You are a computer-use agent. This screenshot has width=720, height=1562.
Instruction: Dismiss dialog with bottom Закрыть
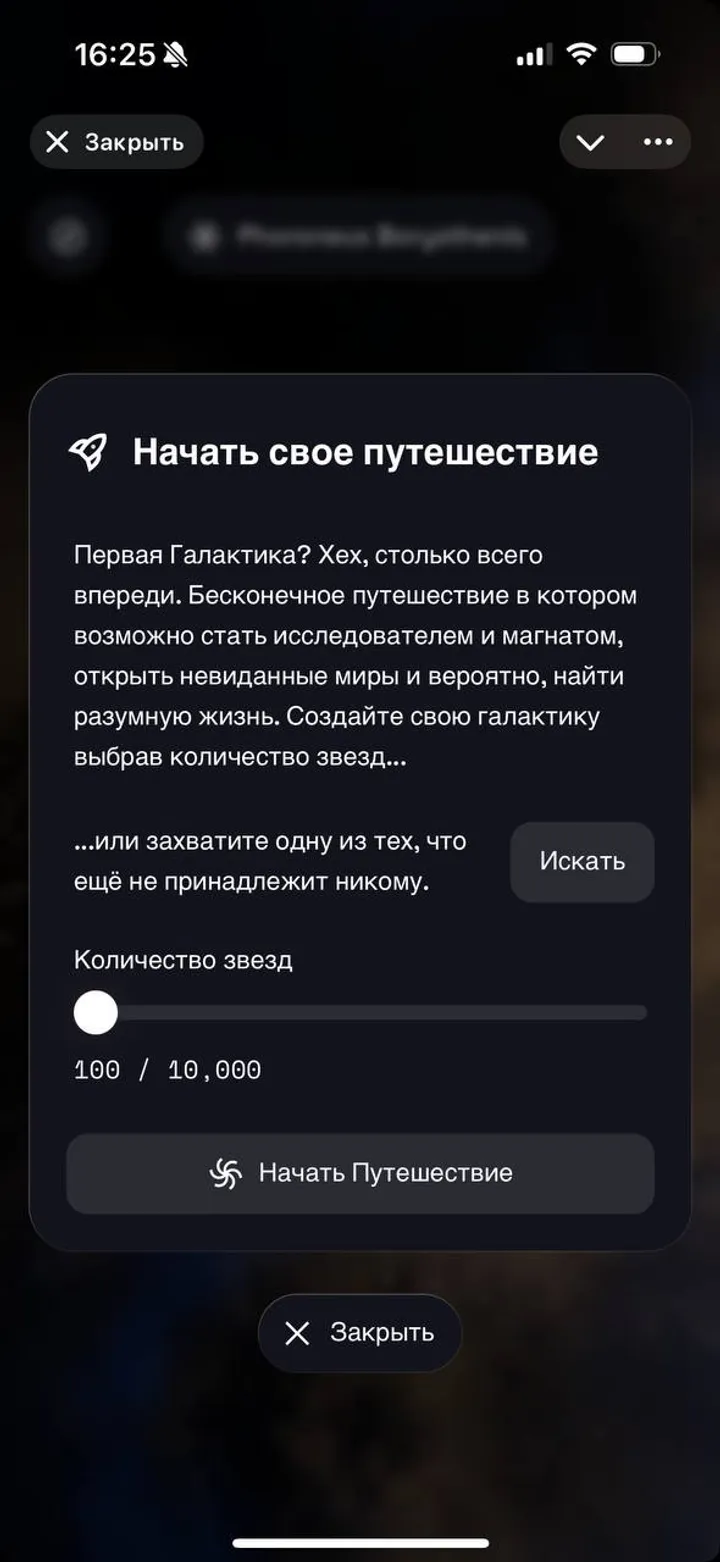pyautogui.click(x=360, y=1332)
